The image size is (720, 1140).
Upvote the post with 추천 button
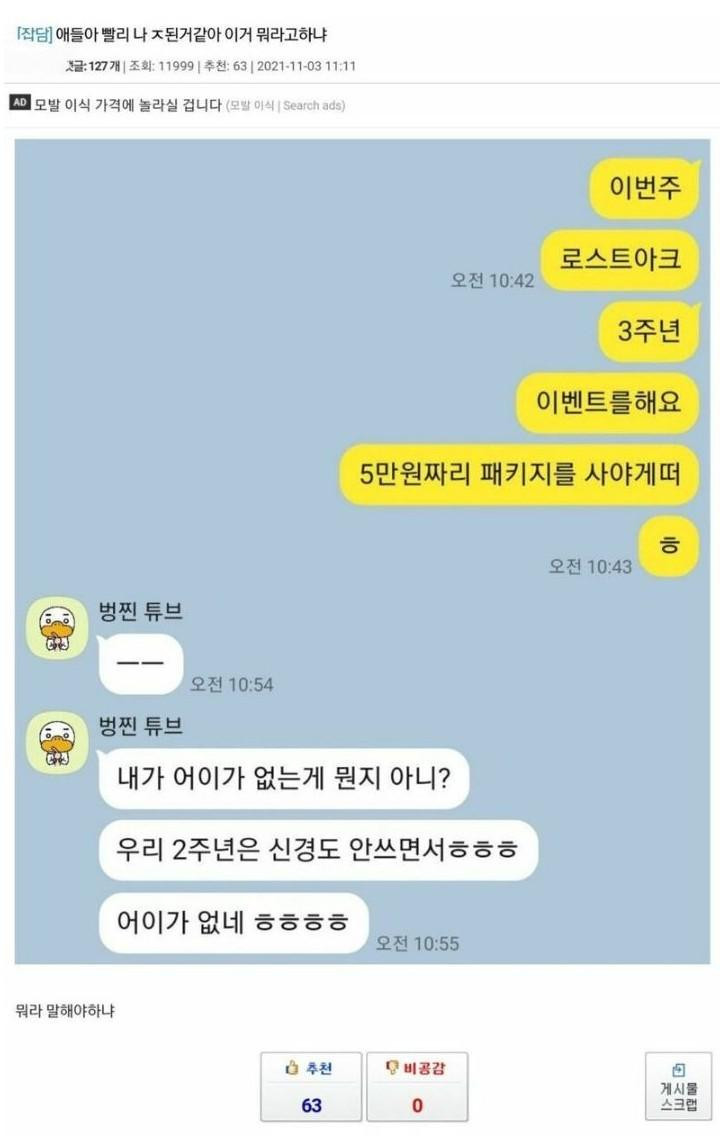click(x=311, y=1085)
